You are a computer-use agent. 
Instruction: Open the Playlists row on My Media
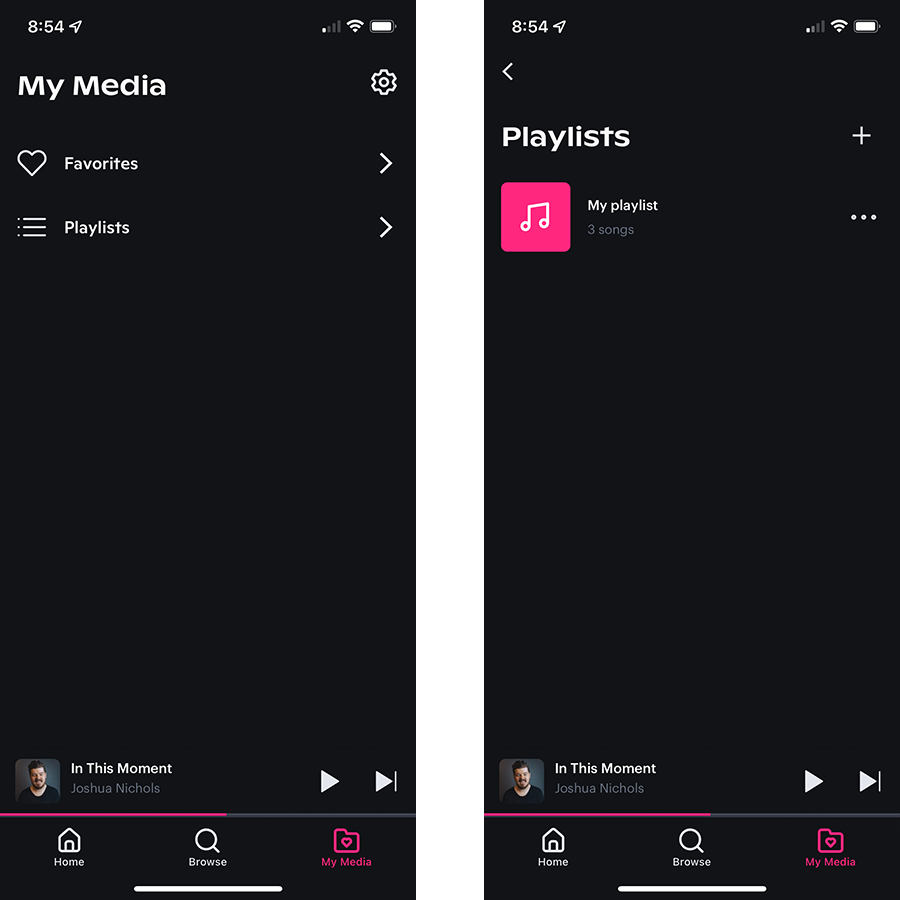(205, 227)
